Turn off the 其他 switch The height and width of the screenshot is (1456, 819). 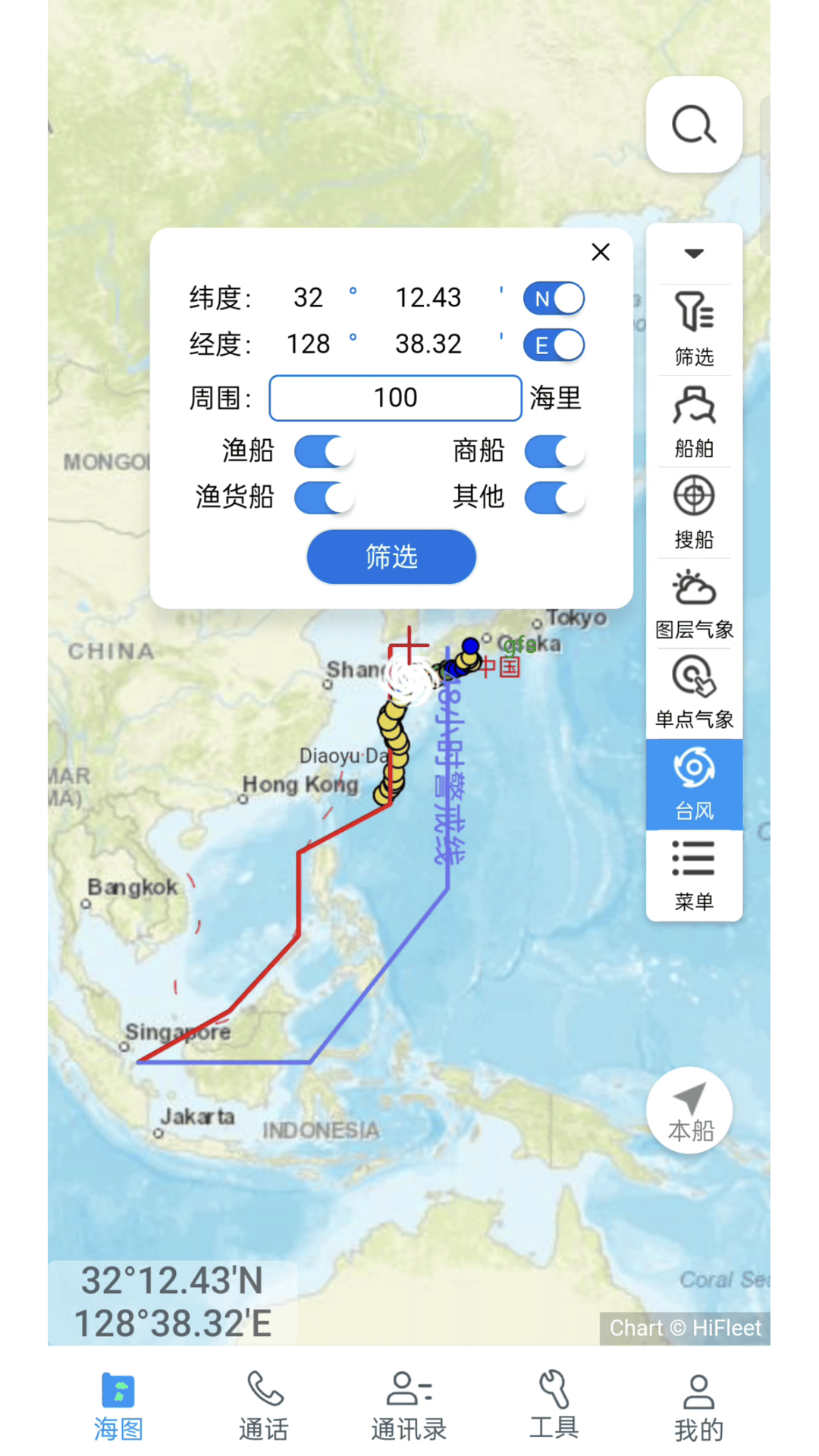pyautogui.click(x=554, y=498)
